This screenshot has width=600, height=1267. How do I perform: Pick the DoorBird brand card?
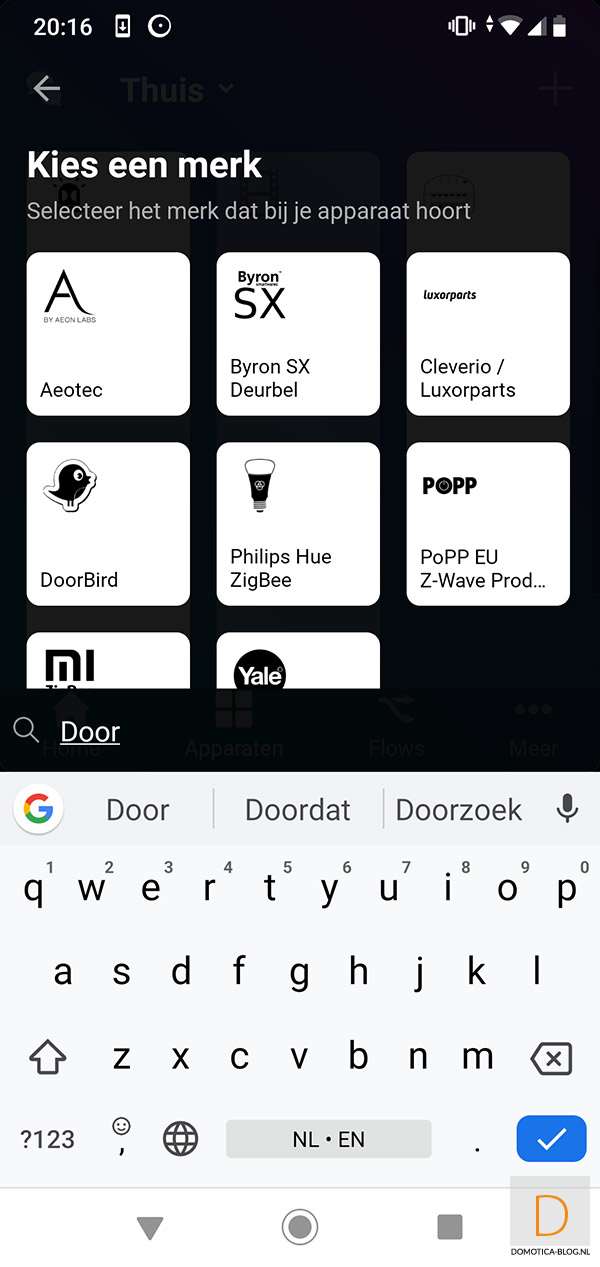coord(108,523)
